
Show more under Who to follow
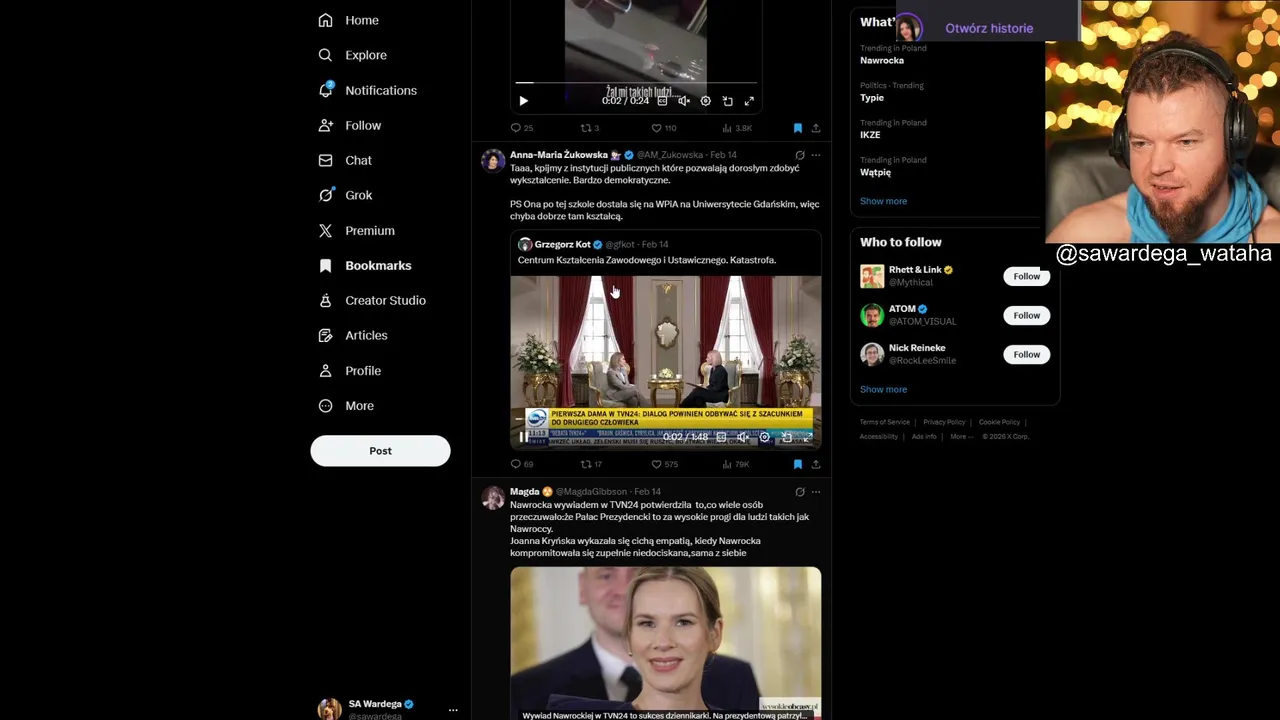883,389
